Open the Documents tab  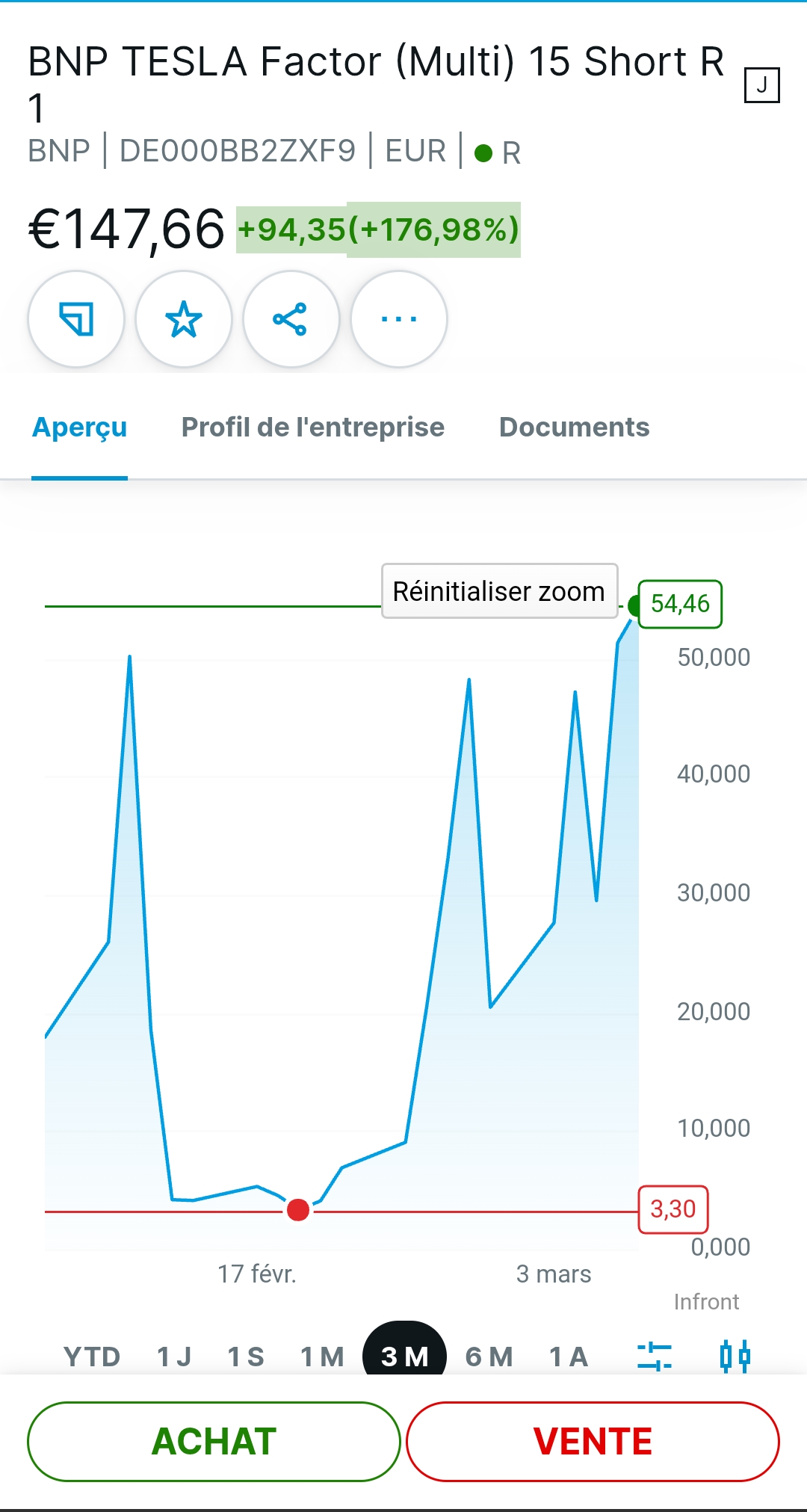574,428
